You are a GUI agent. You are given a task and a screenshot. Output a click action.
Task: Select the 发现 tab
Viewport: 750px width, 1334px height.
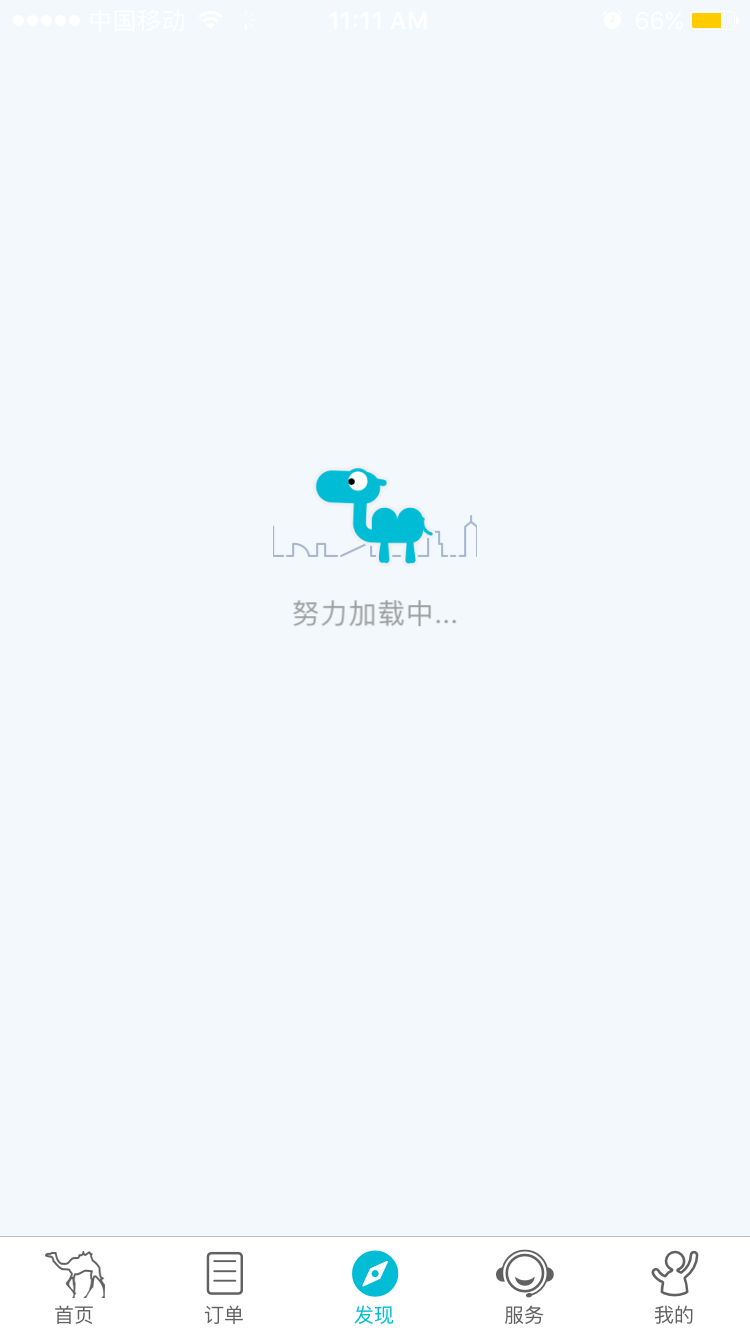pyautogui.click(x=374, y=1286)
